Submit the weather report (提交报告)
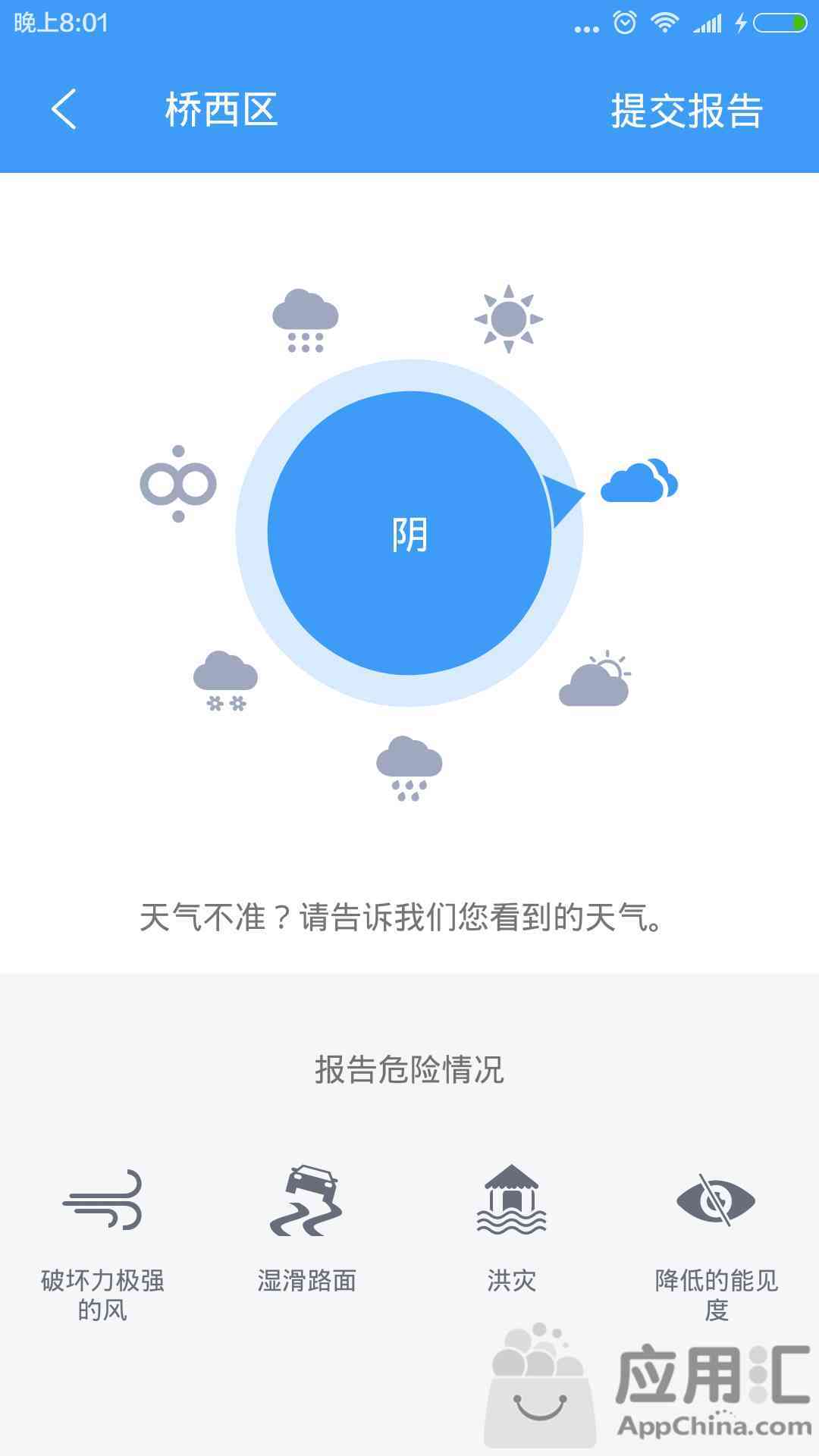The width and height of the screenshot is (819, 1456). (x=686, y=111)
